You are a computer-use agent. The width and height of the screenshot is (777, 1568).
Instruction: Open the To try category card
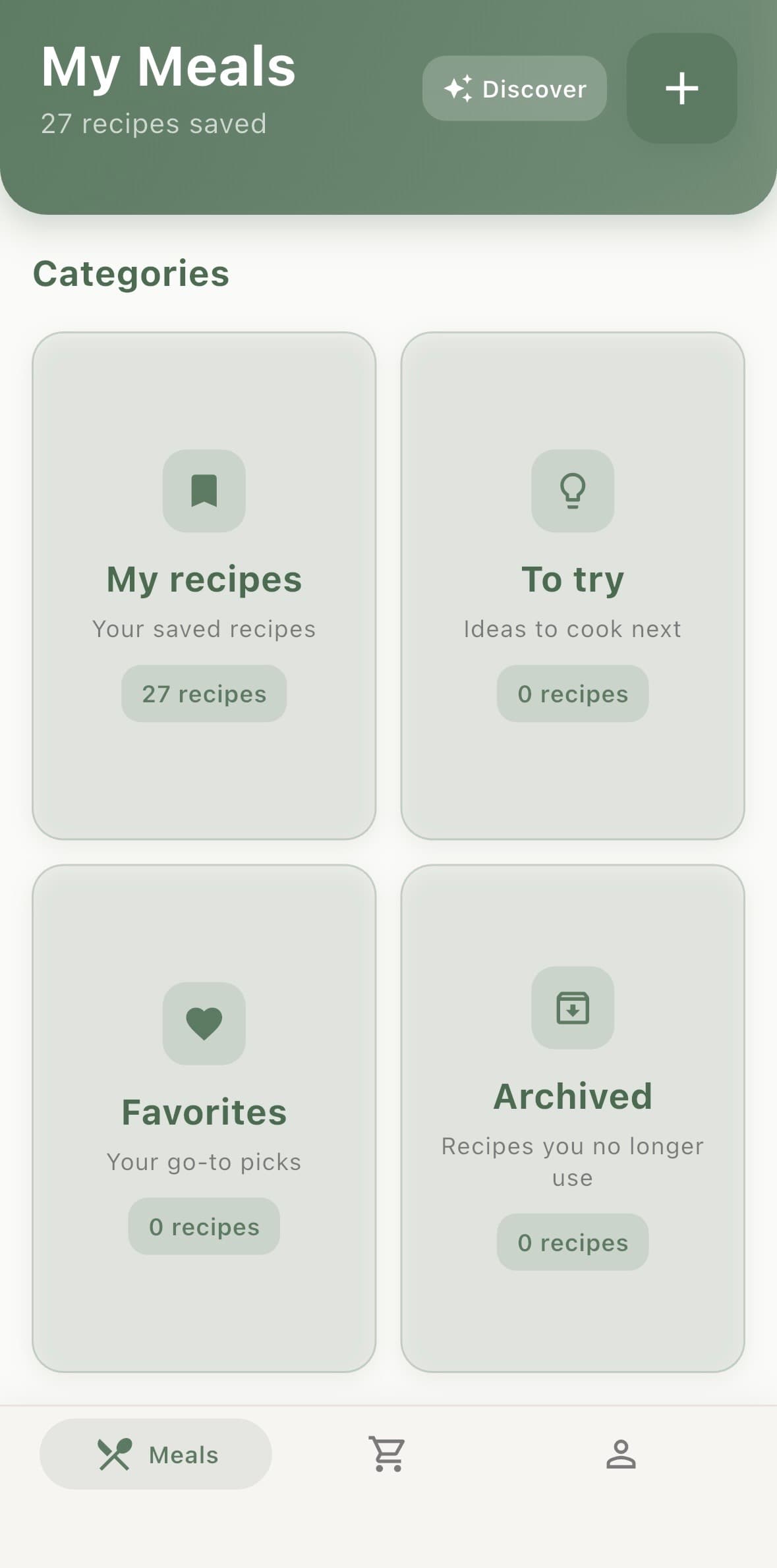click(572, 583)
